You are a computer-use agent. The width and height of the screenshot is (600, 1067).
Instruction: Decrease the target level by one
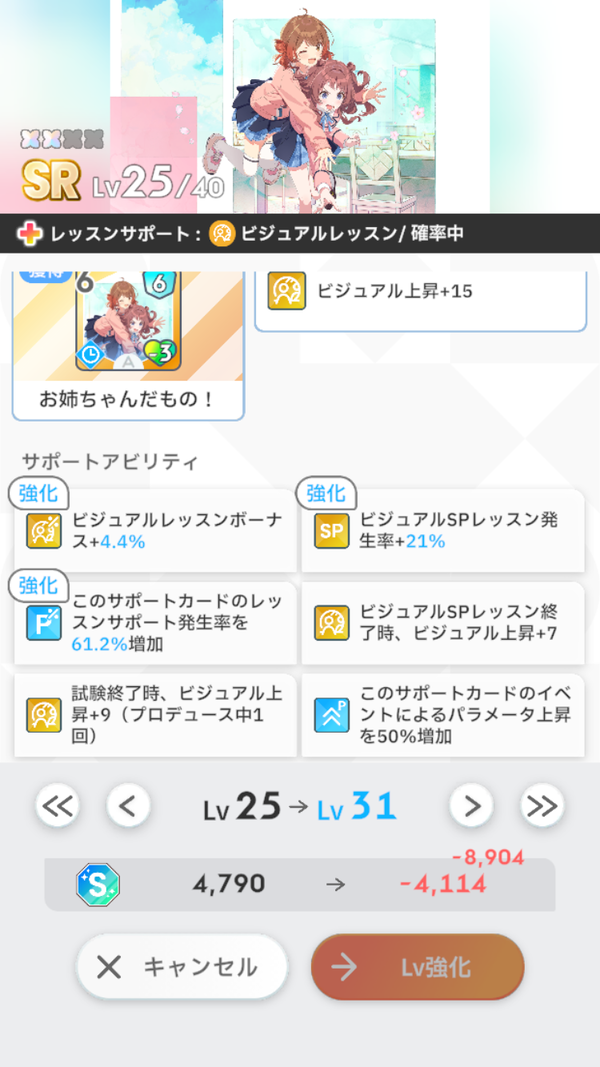[x=129, y=806]
